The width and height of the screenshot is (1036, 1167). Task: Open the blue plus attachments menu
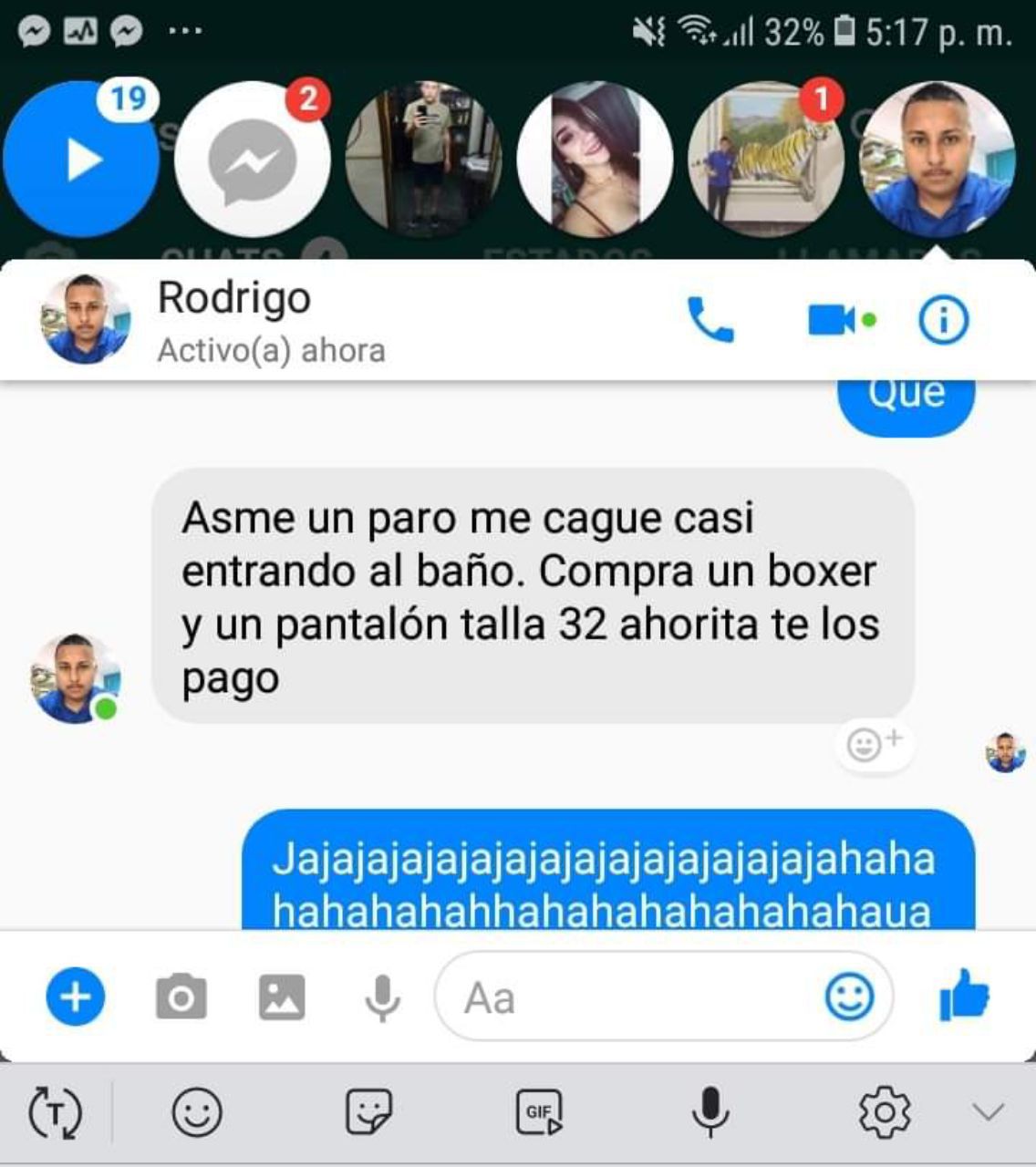76,997
